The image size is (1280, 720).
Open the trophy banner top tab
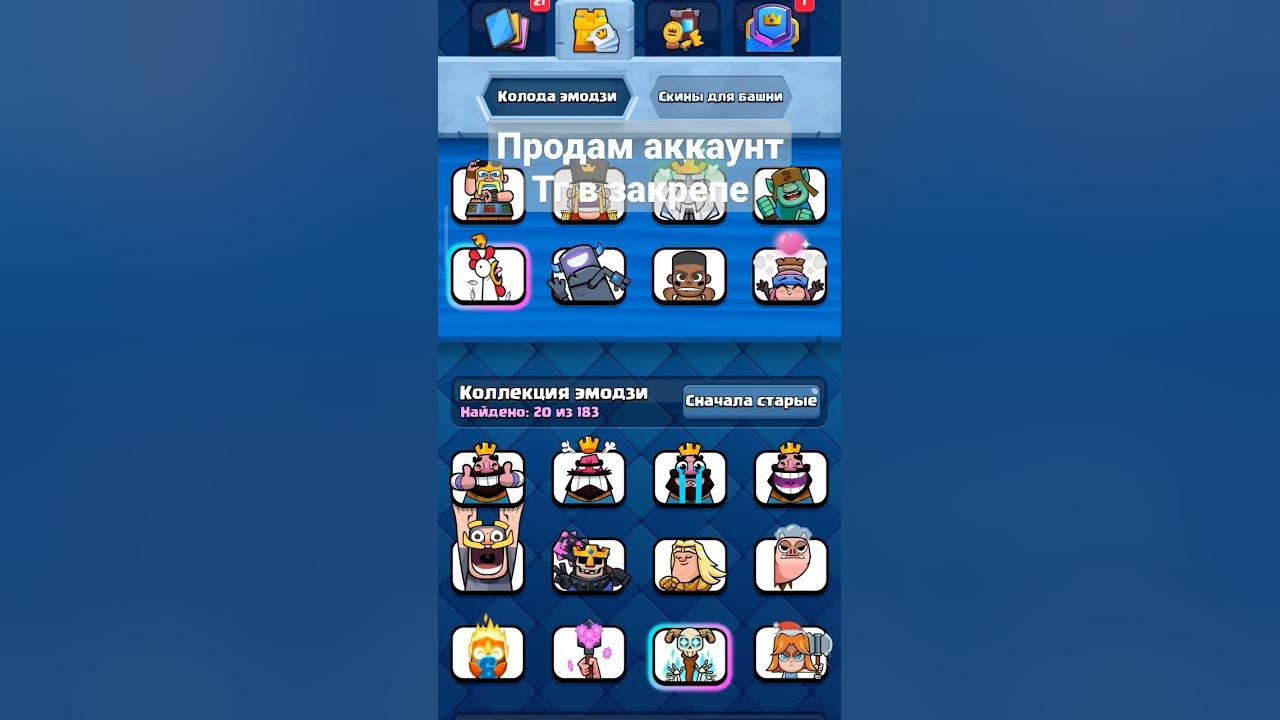pos(771,28)
